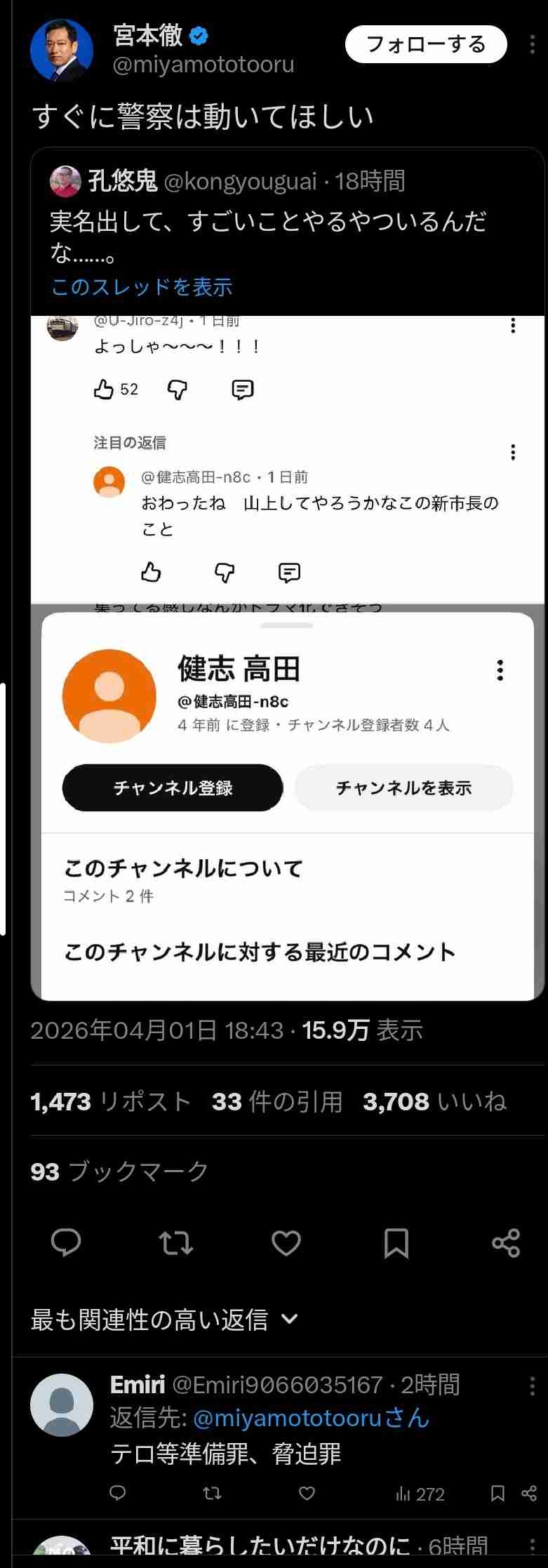
Task: Open Emiri's profile avatar
Action: click(x=62, y=1404)
